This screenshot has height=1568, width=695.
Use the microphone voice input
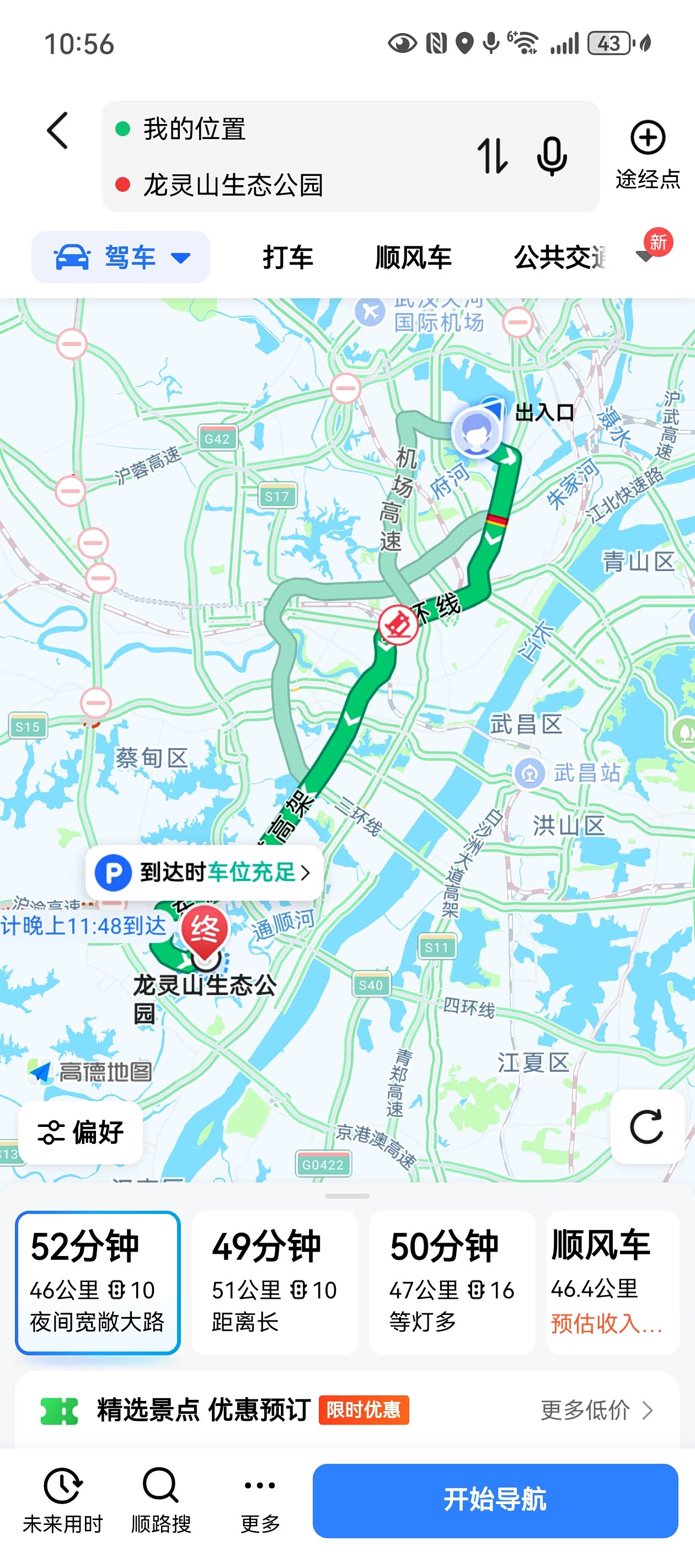click(552, 156)
